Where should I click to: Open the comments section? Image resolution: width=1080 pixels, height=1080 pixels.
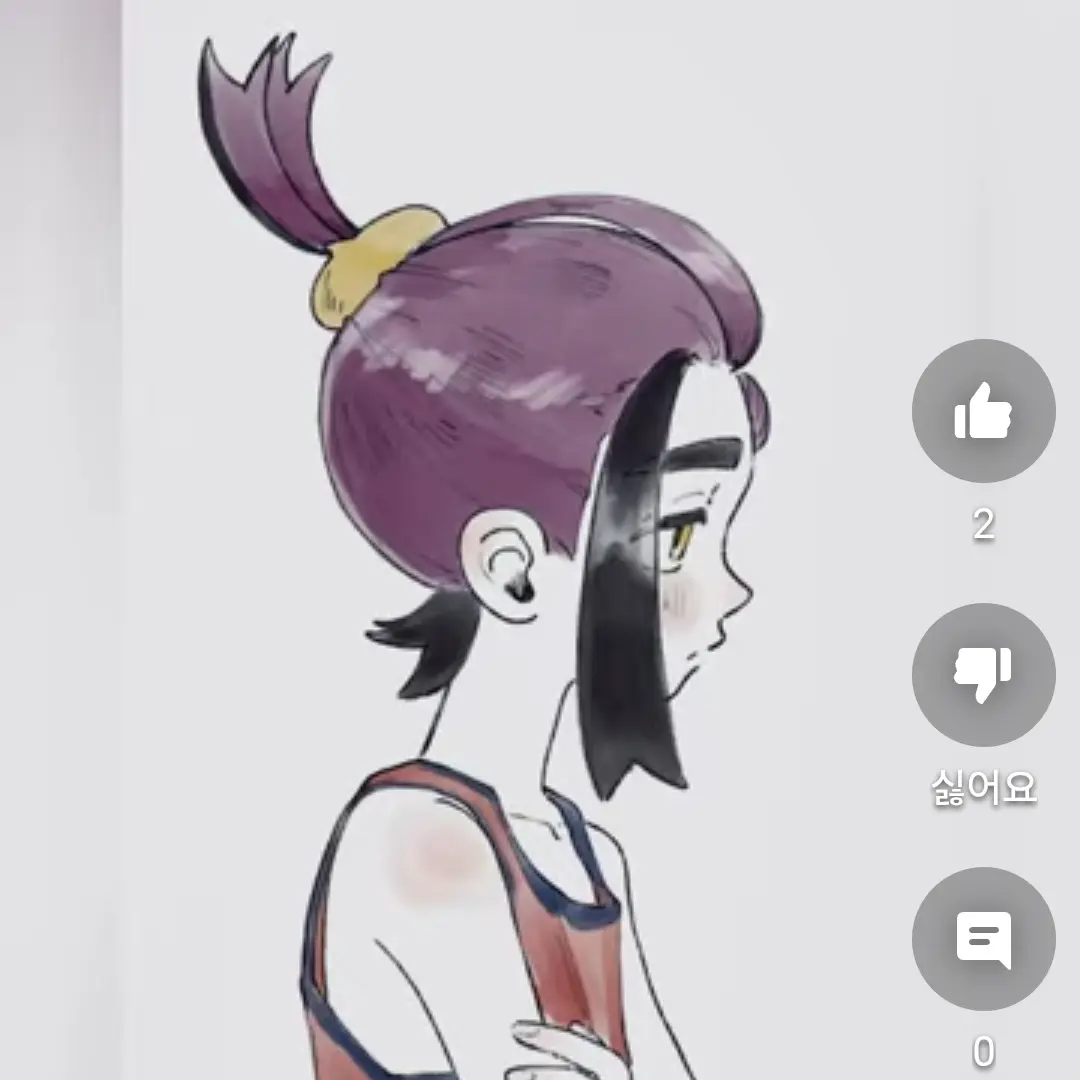pos(983,939)
